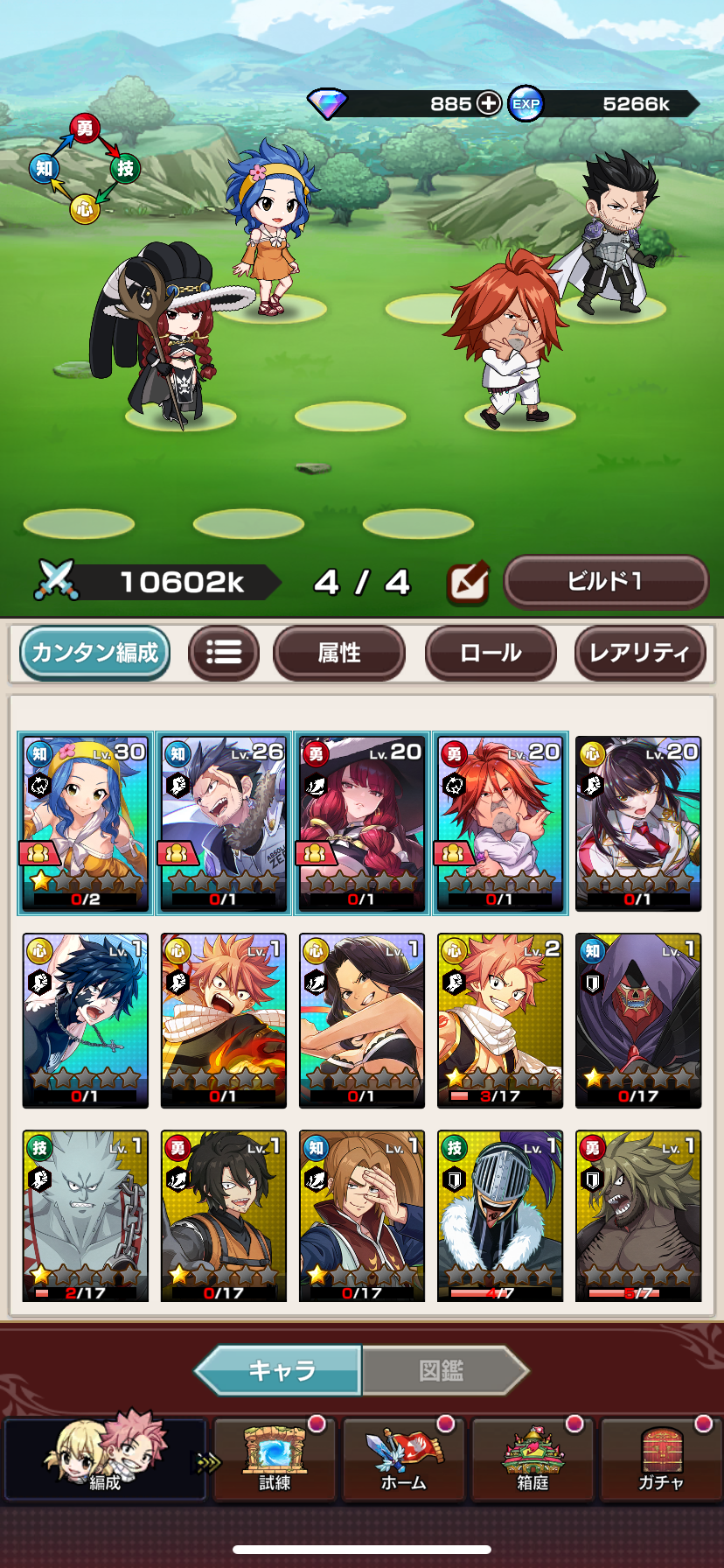Open the list view sort icon
This screenshot has width=724, height=1568.
pos(224,653)
